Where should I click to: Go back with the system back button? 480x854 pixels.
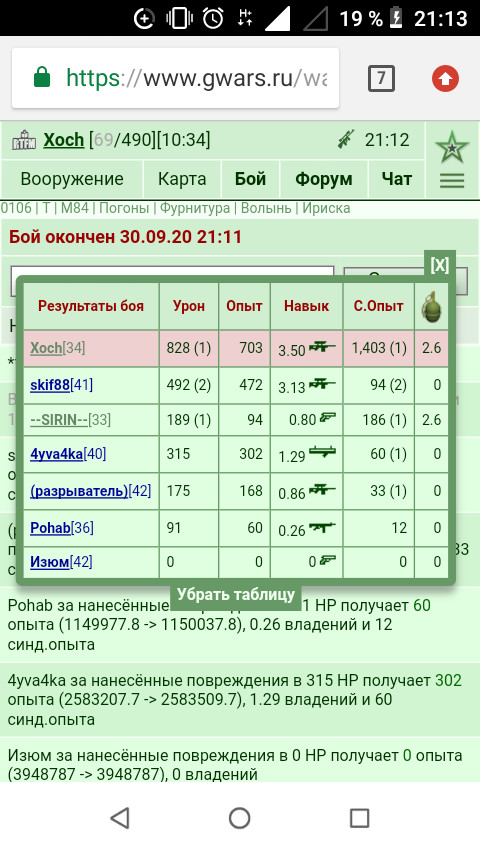[120, 818]
